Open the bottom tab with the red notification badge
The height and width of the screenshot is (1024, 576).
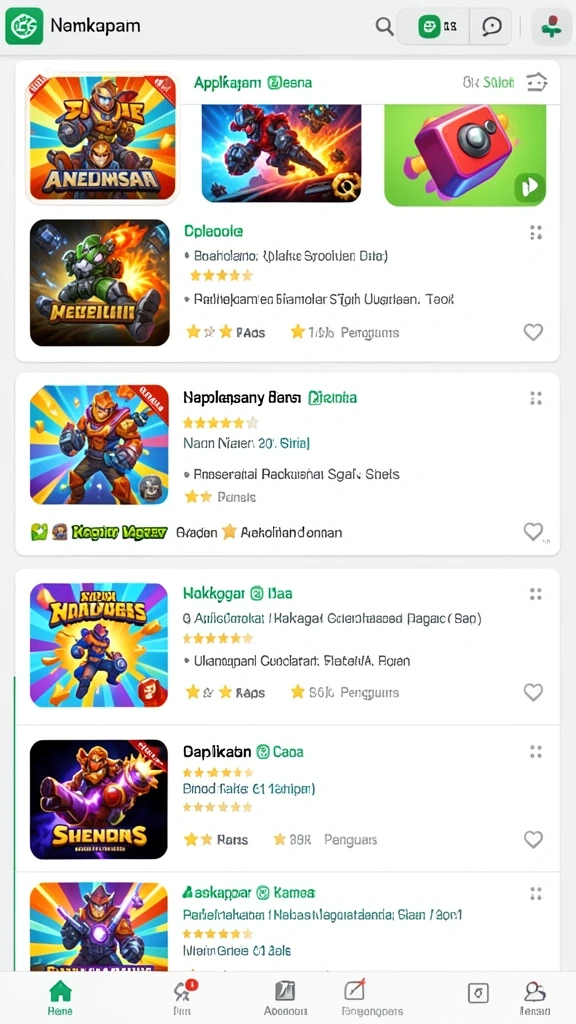(x=182, y=997)
